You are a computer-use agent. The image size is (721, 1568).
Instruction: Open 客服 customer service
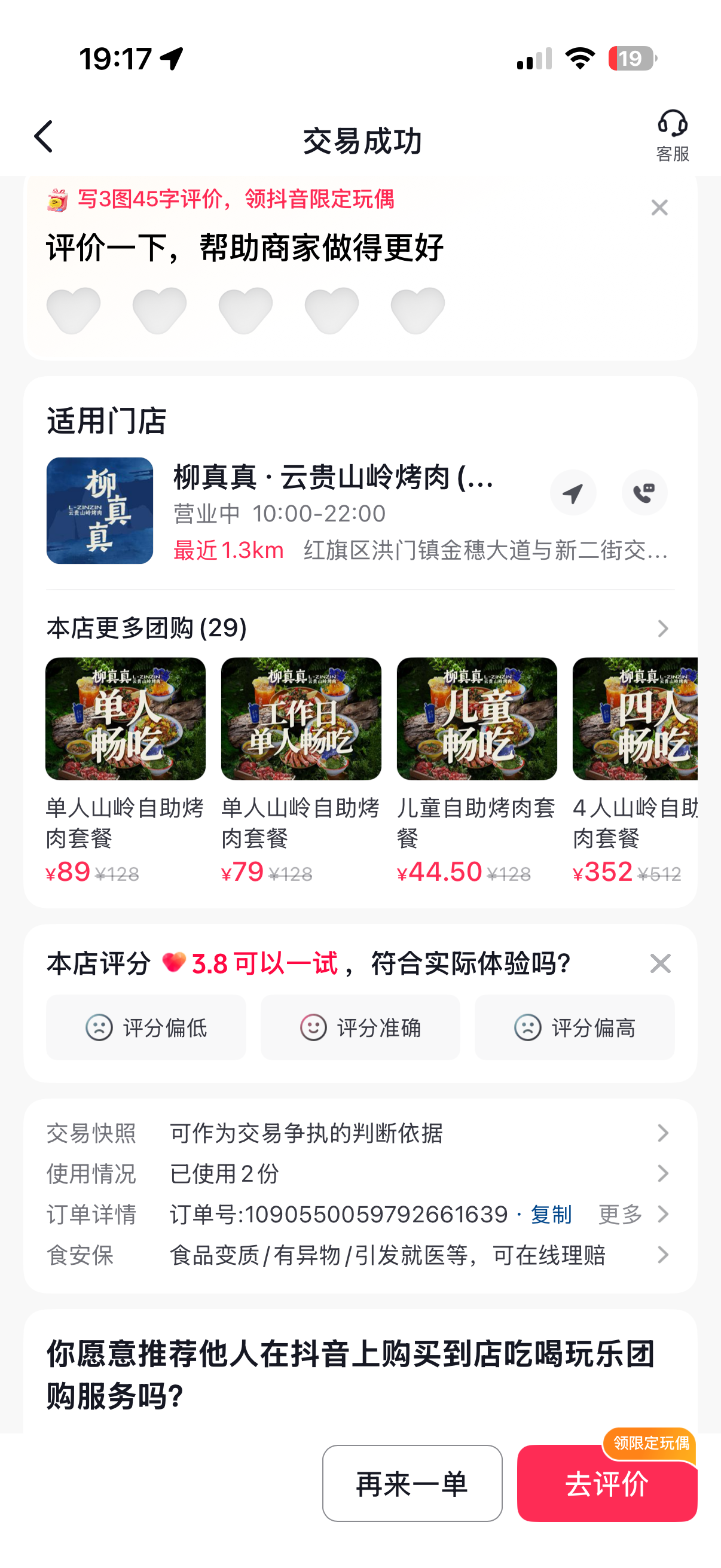coord(672,135)
